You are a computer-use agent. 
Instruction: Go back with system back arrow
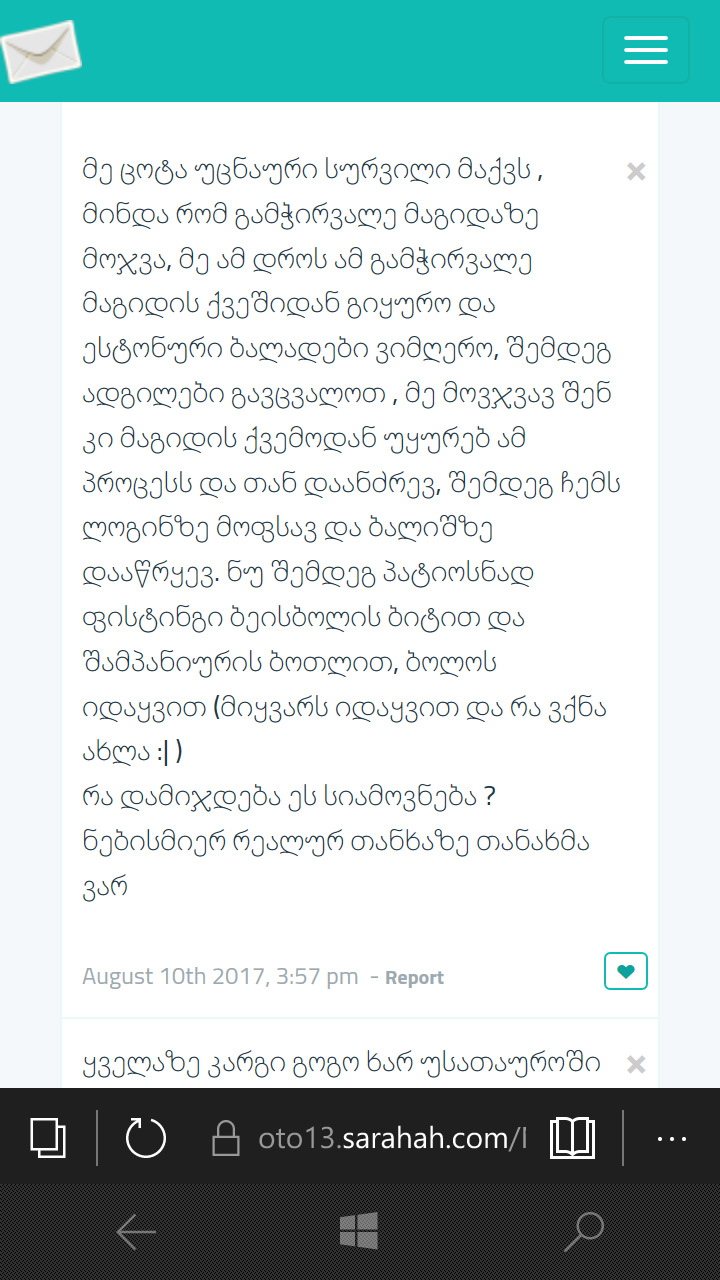click(136, 1232)
